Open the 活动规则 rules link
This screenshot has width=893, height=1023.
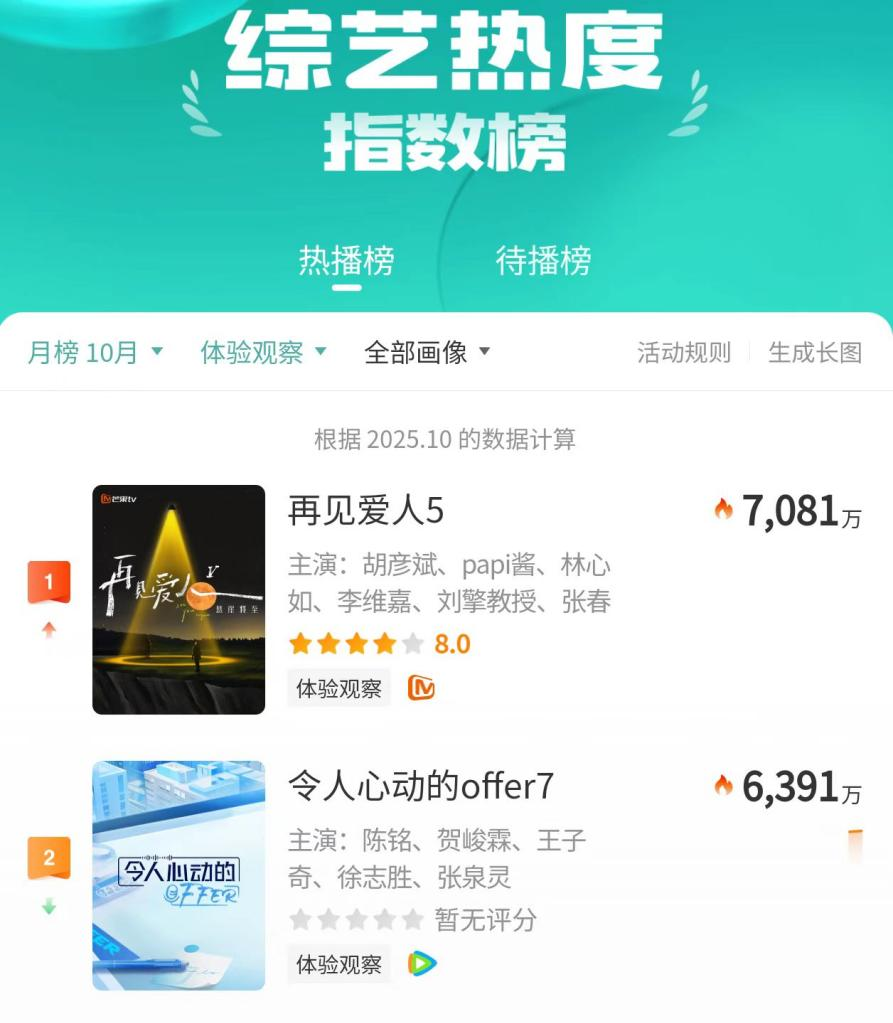point(684,352)
